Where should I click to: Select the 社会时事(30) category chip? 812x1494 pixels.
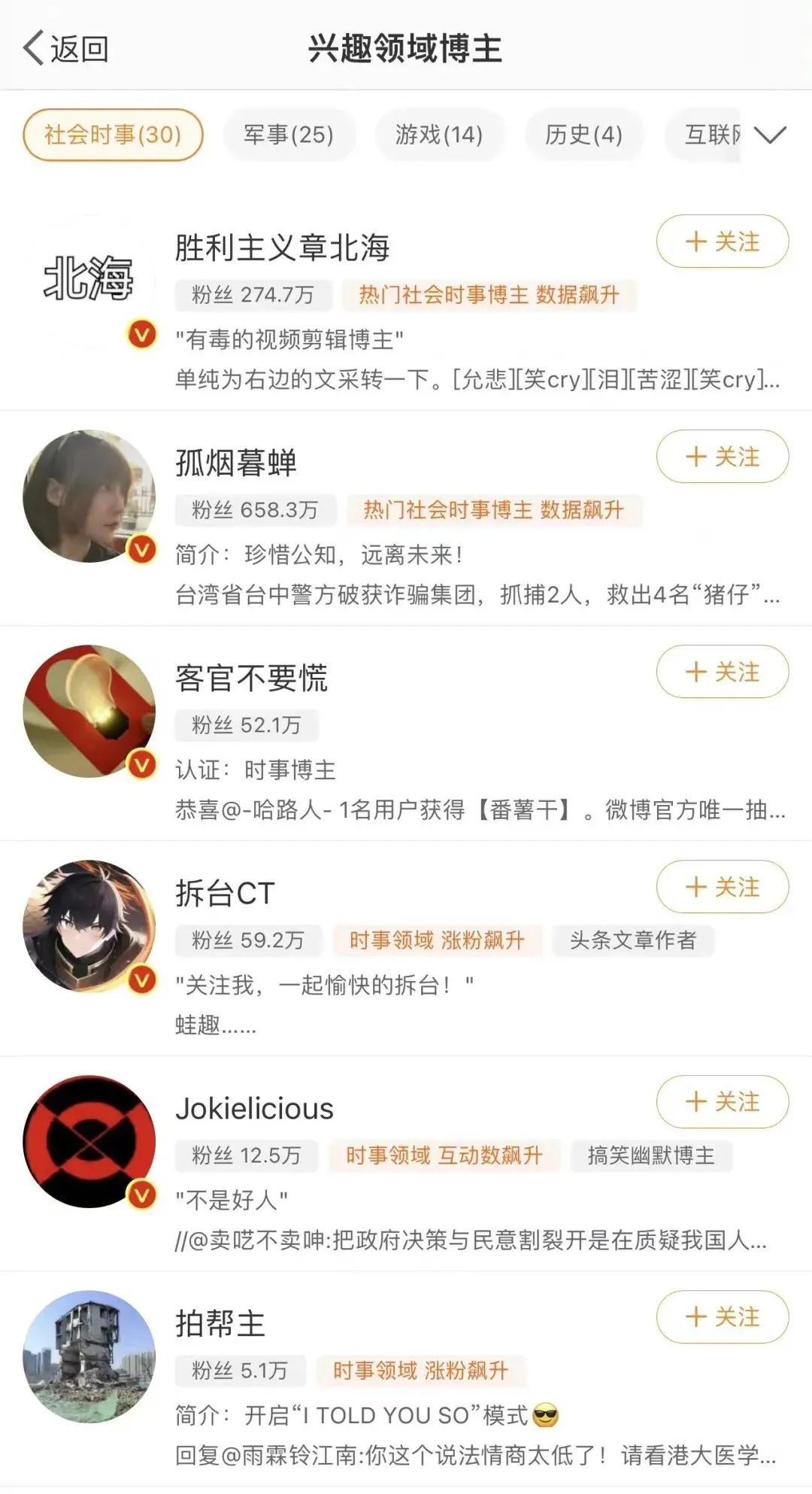tap(113, 135)
